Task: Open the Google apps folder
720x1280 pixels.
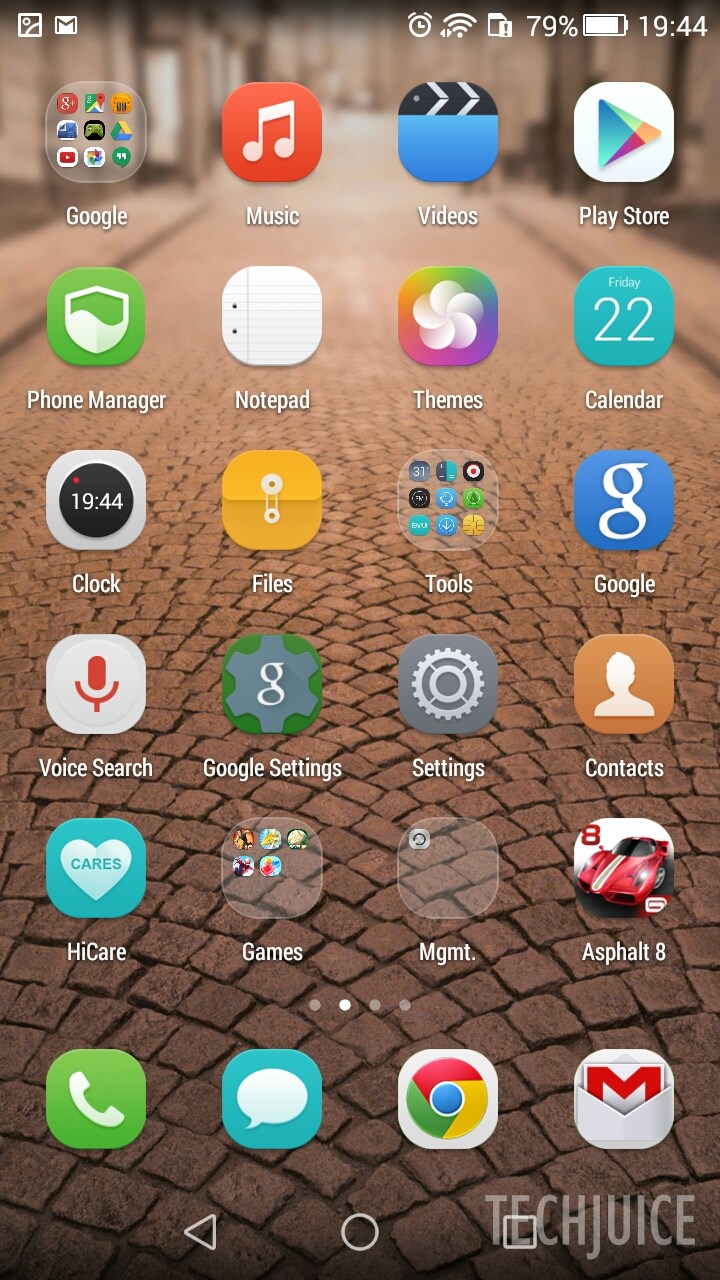Action: (96, 132)
